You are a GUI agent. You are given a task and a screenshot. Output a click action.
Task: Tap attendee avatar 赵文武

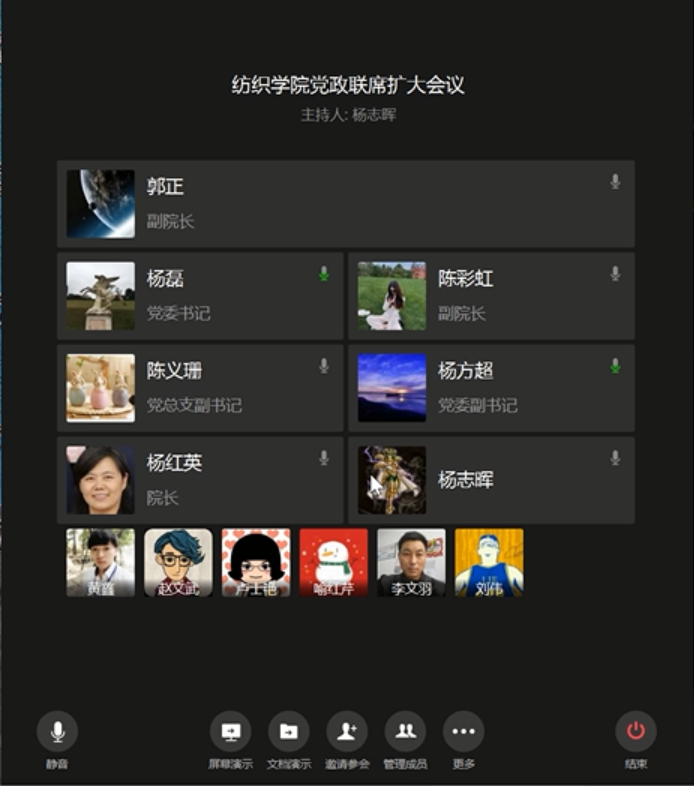pos(178,562)
